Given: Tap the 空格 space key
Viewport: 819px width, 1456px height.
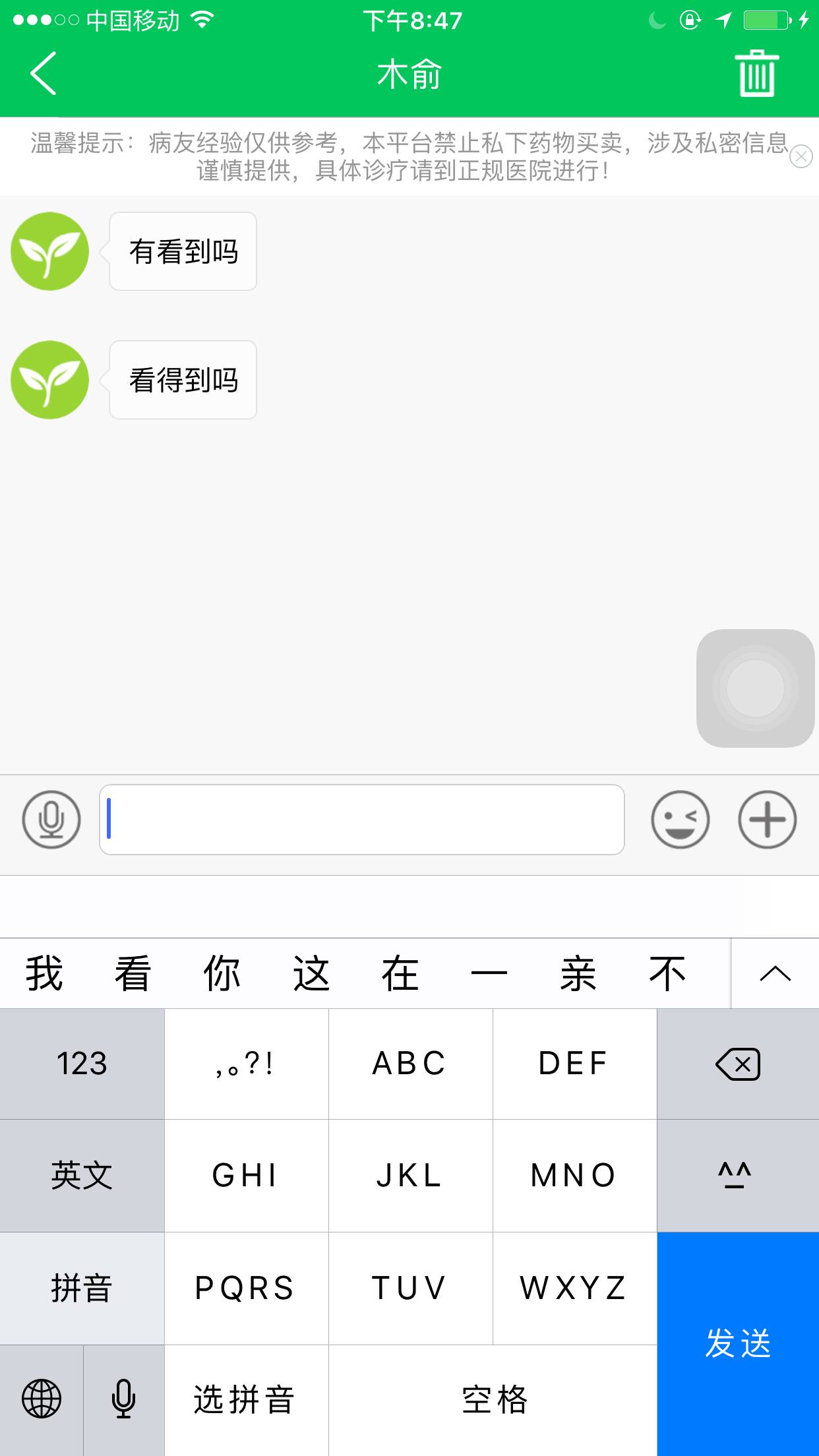Looking at the screenshot, I should tap(493, 1399).
